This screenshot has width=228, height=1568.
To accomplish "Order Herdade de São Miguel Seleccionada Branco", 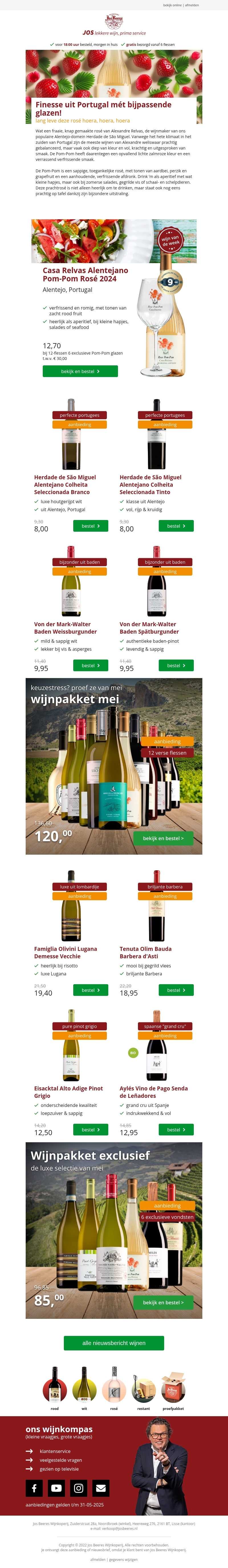I will pyautogui.click(x=91, y=526).
